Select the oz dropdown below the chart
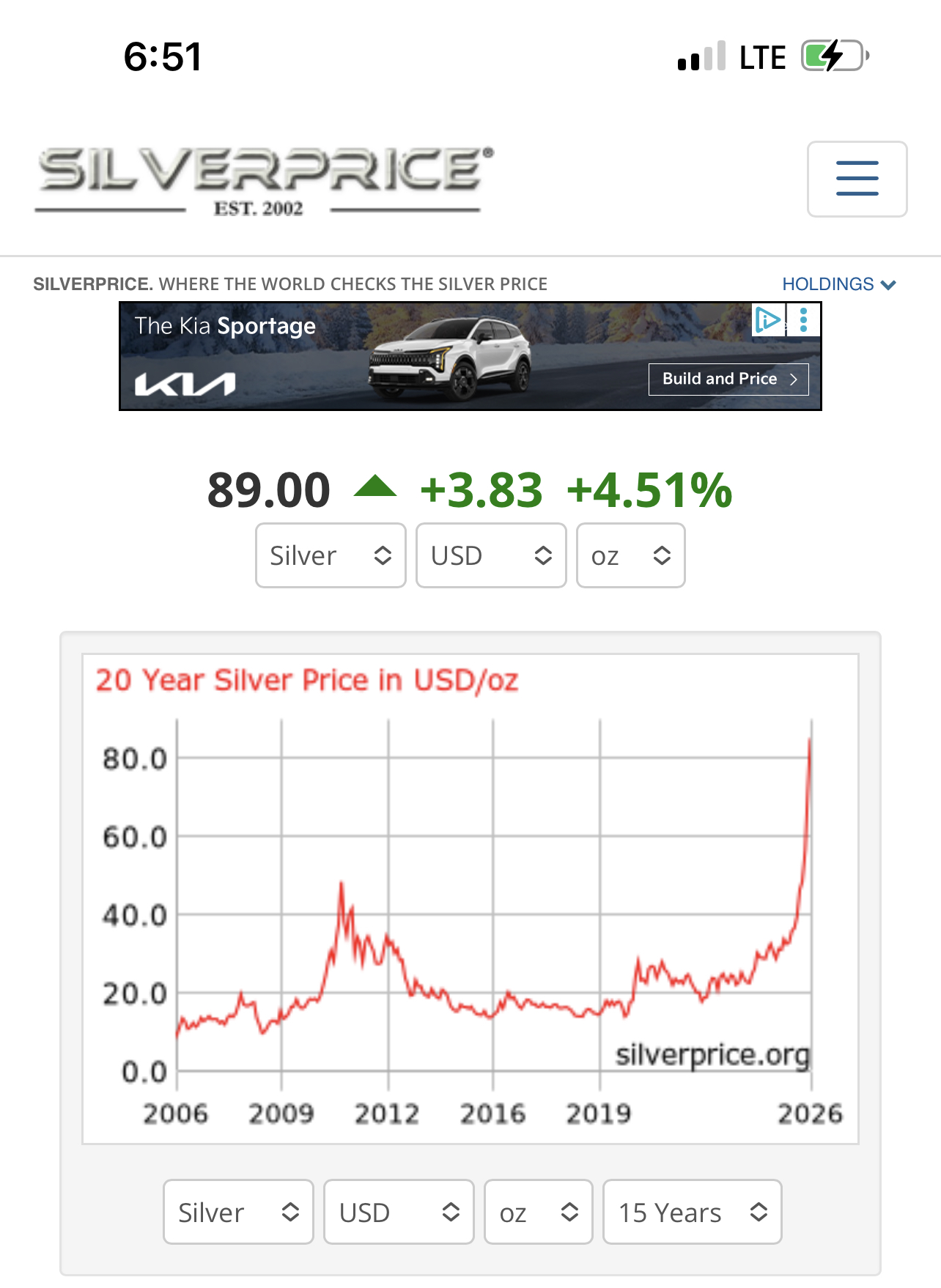The image size is (941, 1288). click(x=538, y=1212)
